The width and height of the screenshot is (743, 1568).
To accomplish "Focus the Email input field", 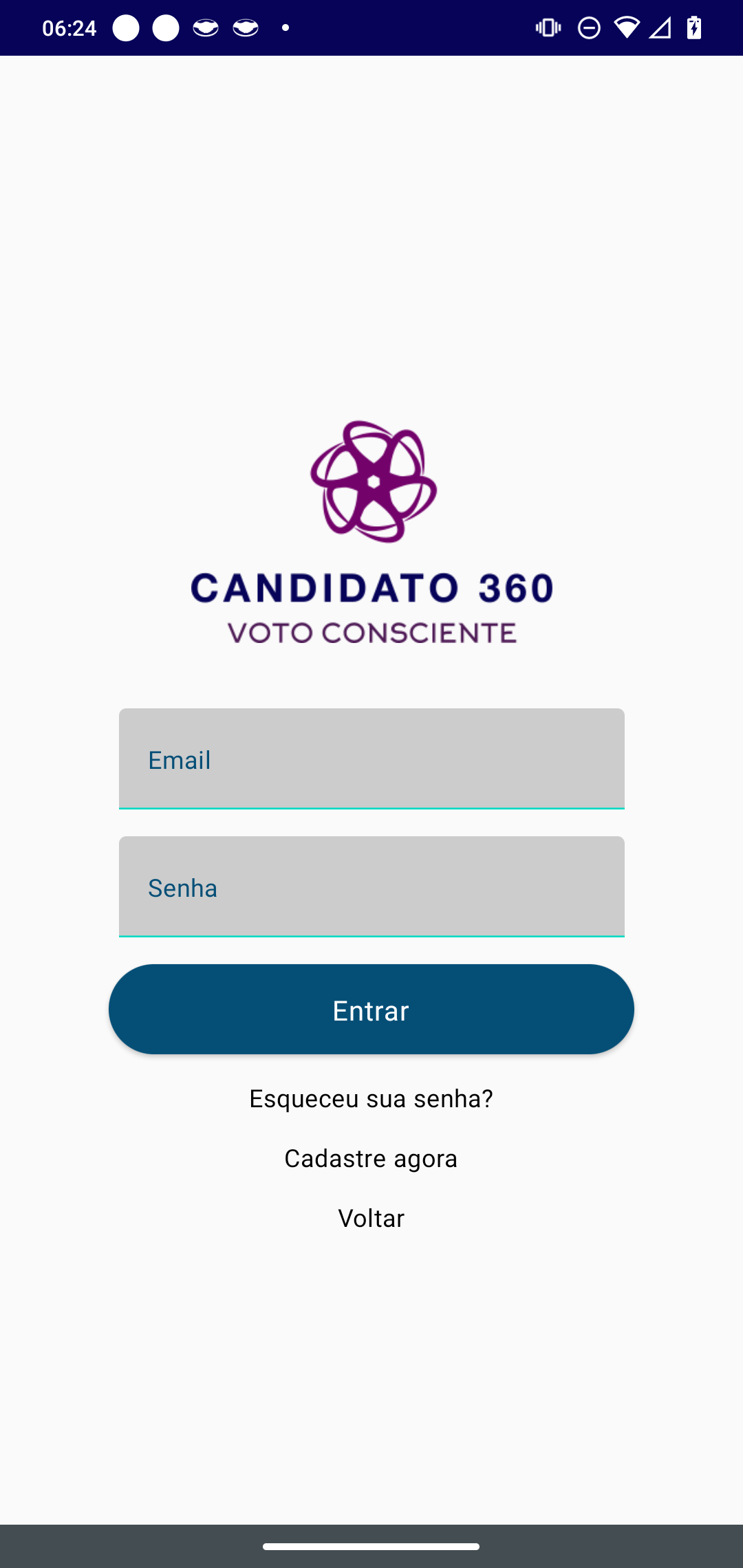I will (371, 759).
